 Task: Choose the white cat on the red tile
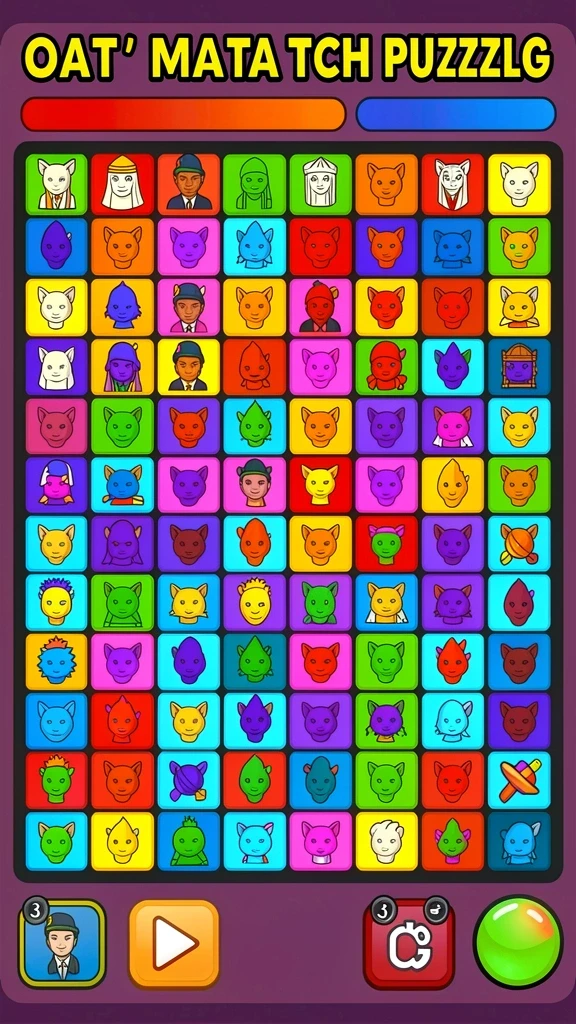[x=453, y=184]
